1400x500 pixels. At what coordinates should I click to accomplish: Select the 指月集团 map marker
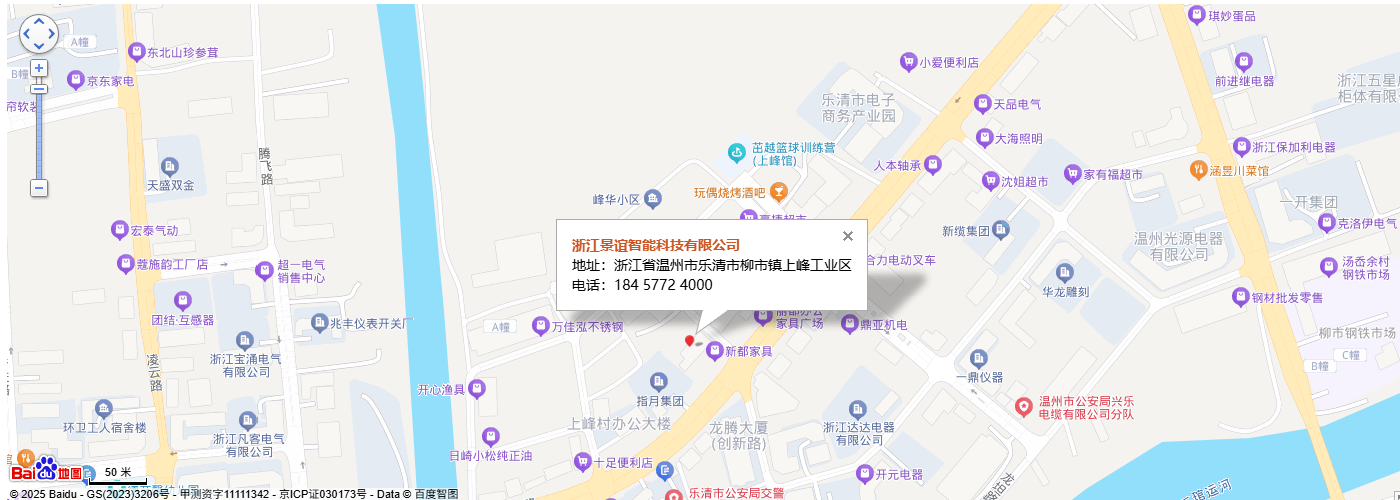point(658,381)
